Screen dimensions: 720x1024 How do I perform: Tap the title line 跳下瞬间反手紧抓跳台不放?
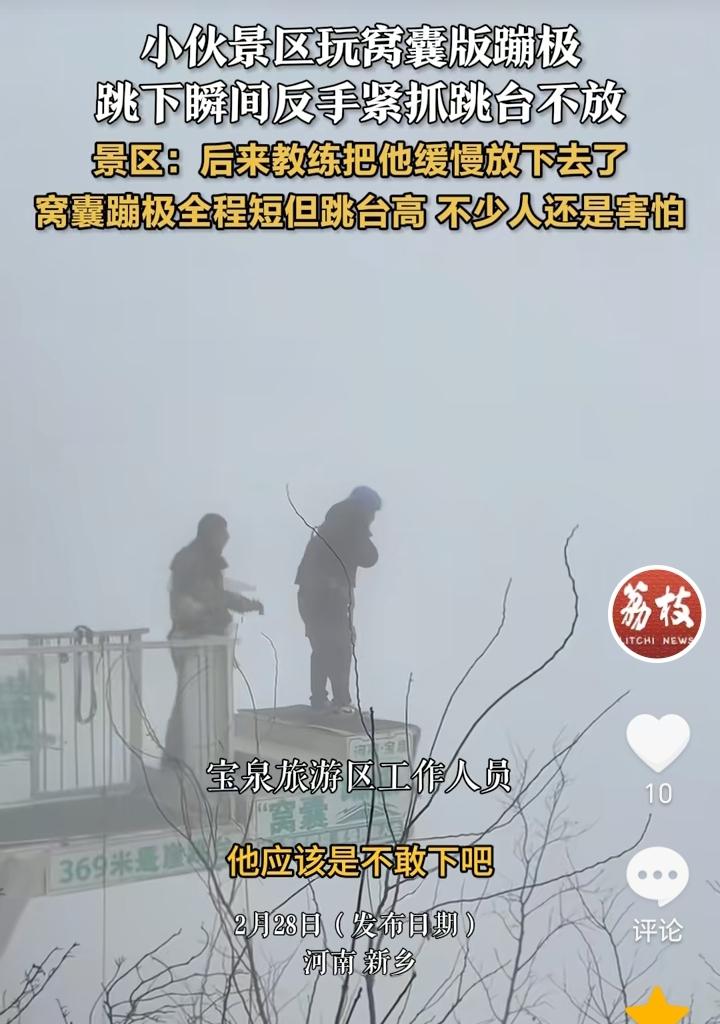360,101
